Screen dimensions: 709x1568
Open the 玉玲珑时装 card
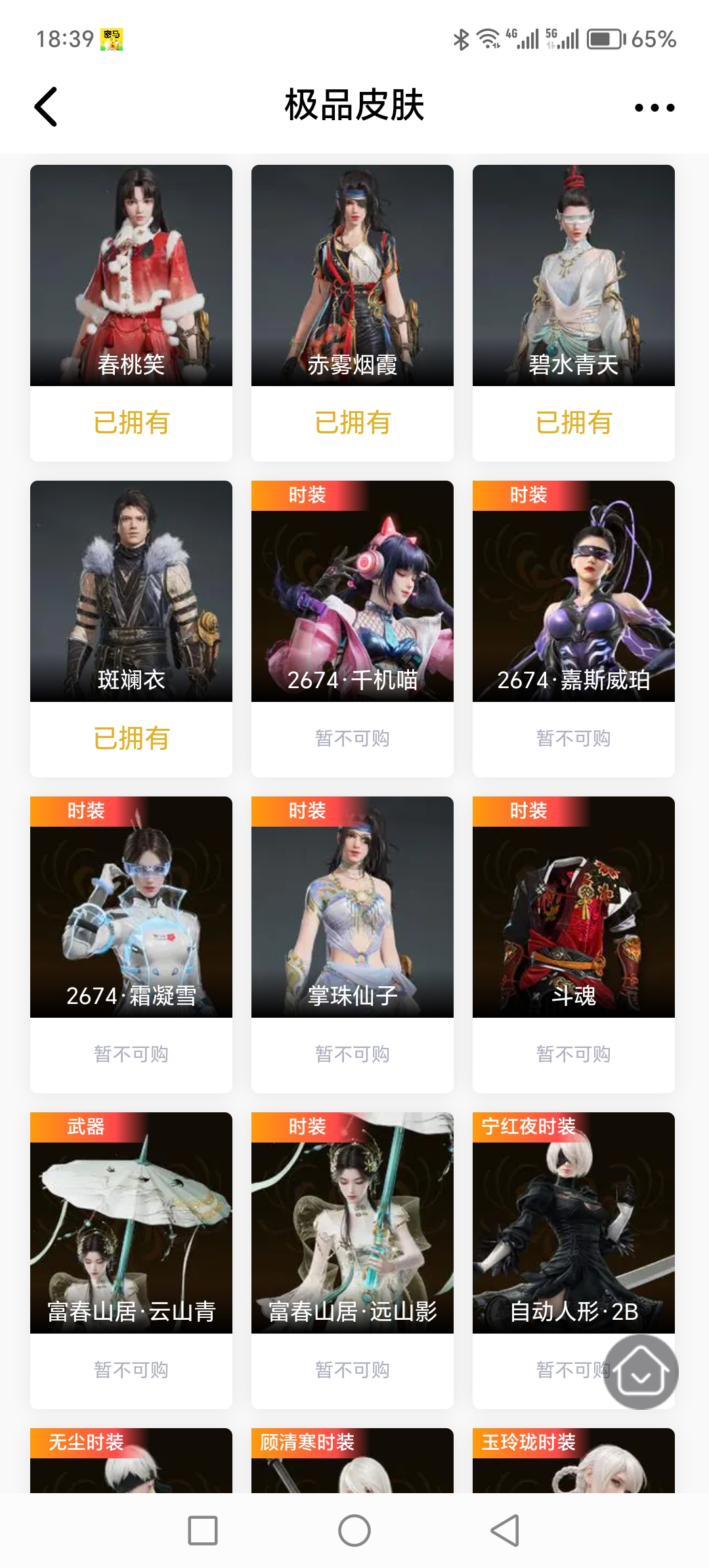coord(574,1463)
